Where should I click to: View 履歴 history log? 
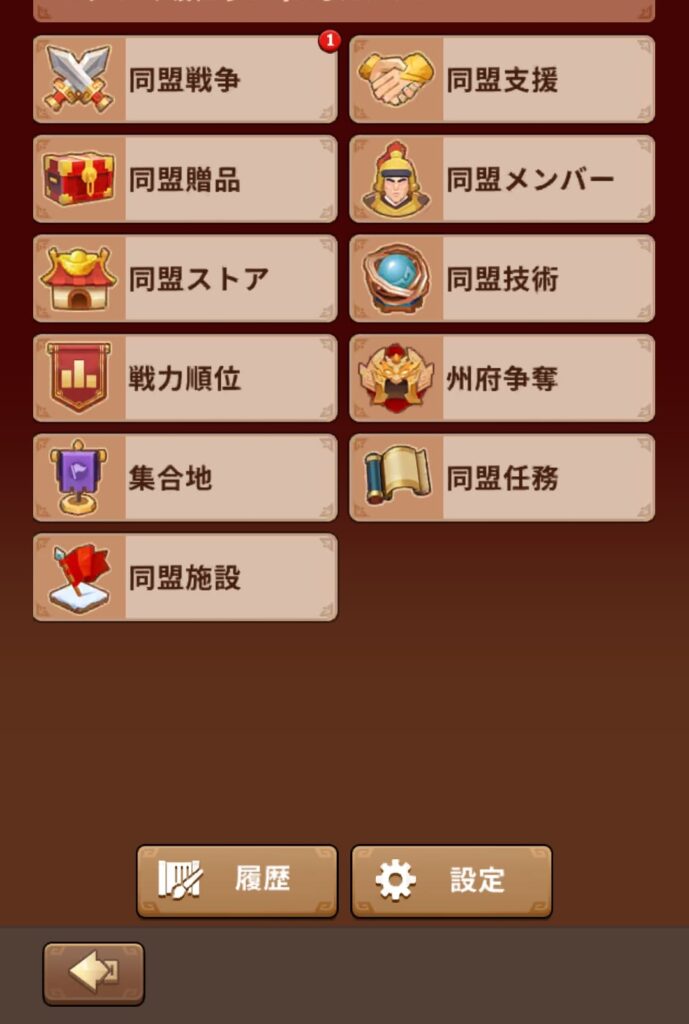point(237,881)
